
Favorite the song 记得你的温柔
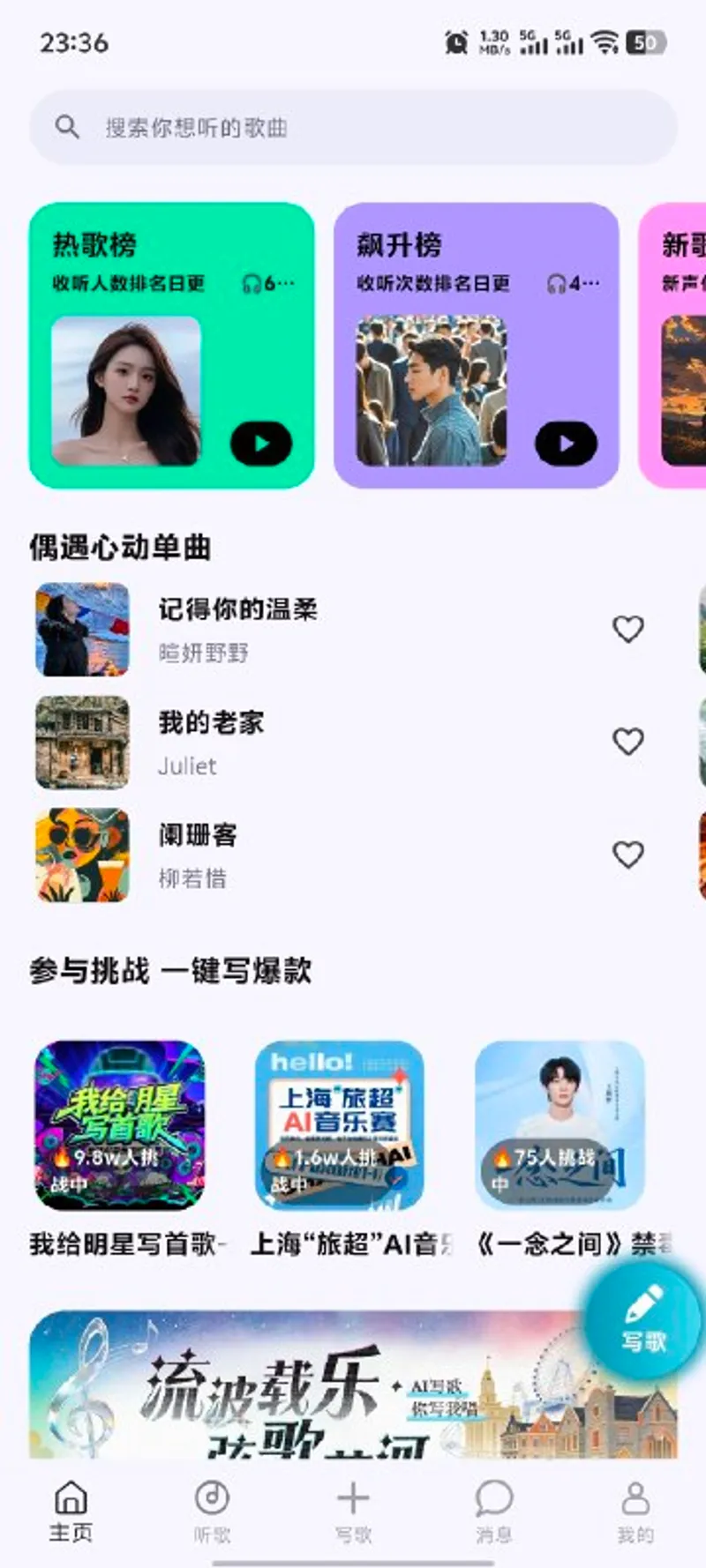(x=628, y=630)
